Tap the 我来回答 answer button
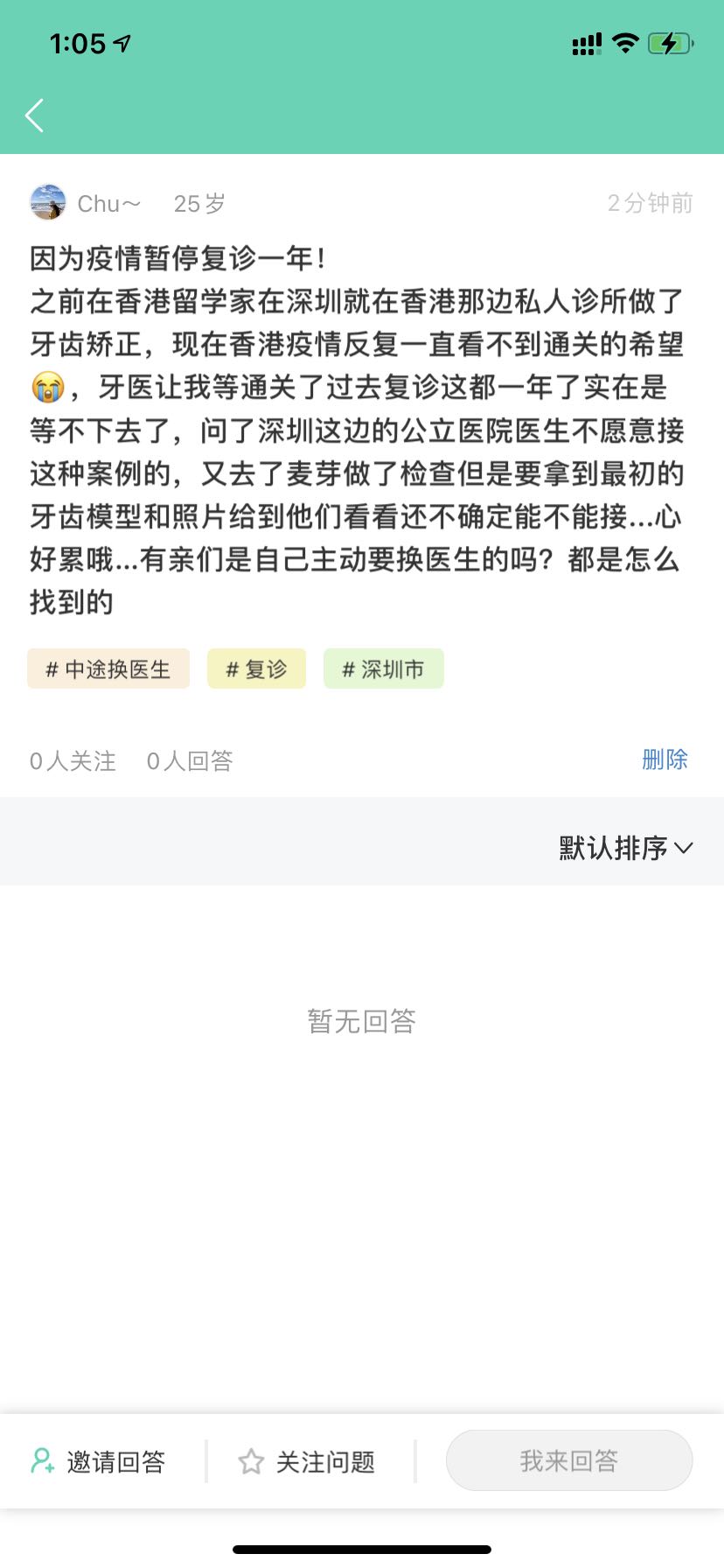This screenshot has width=724, height=1568. tap(569, 1460)
